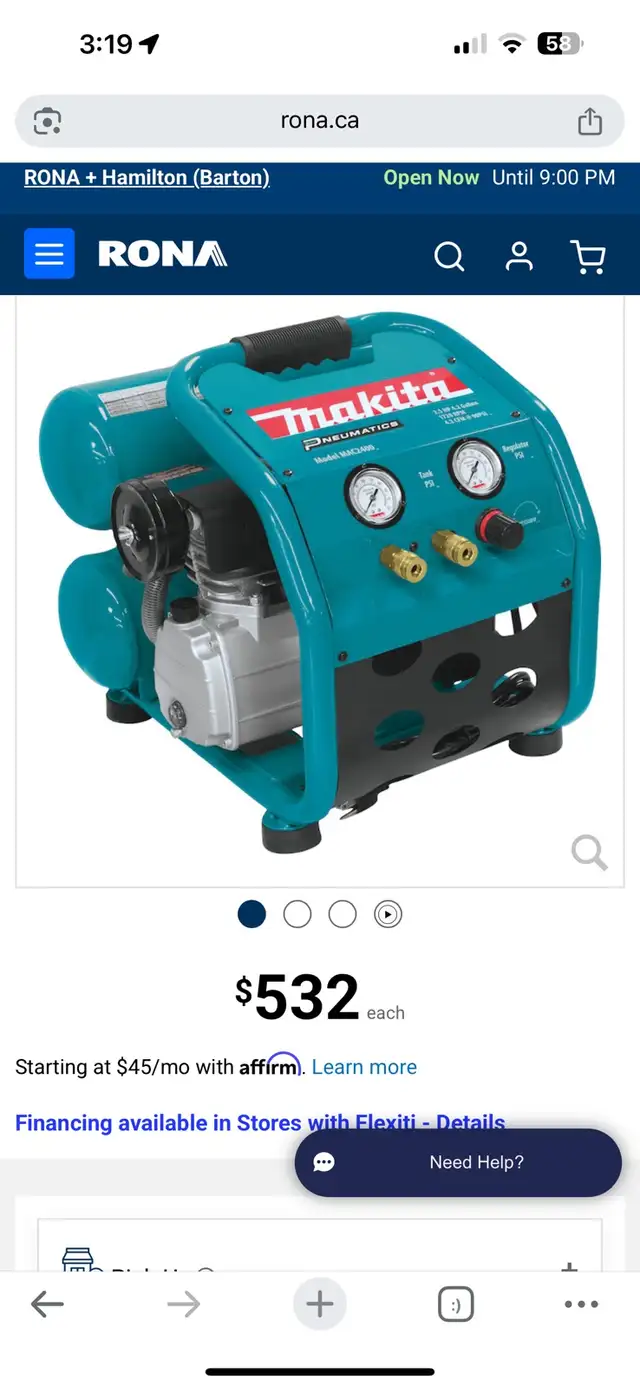
Task: Select the third image indicator dot
Action: 342,914
